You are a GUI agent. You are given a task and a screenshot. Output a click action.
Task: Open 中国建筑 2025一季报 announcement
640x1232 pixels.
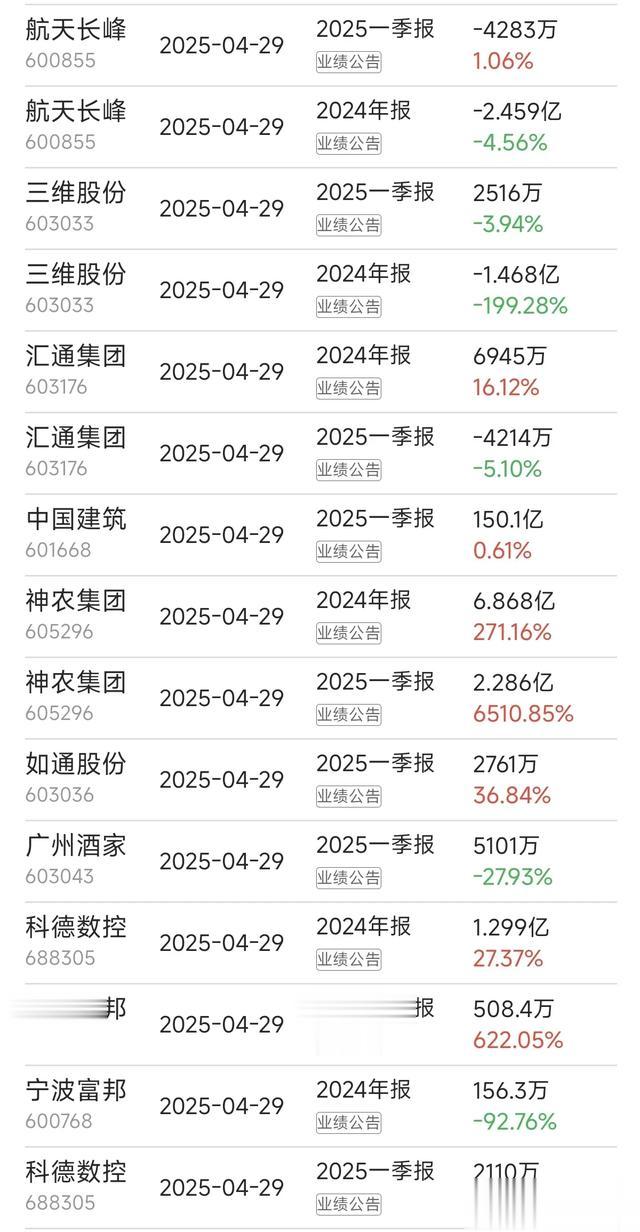click(320, 535)
